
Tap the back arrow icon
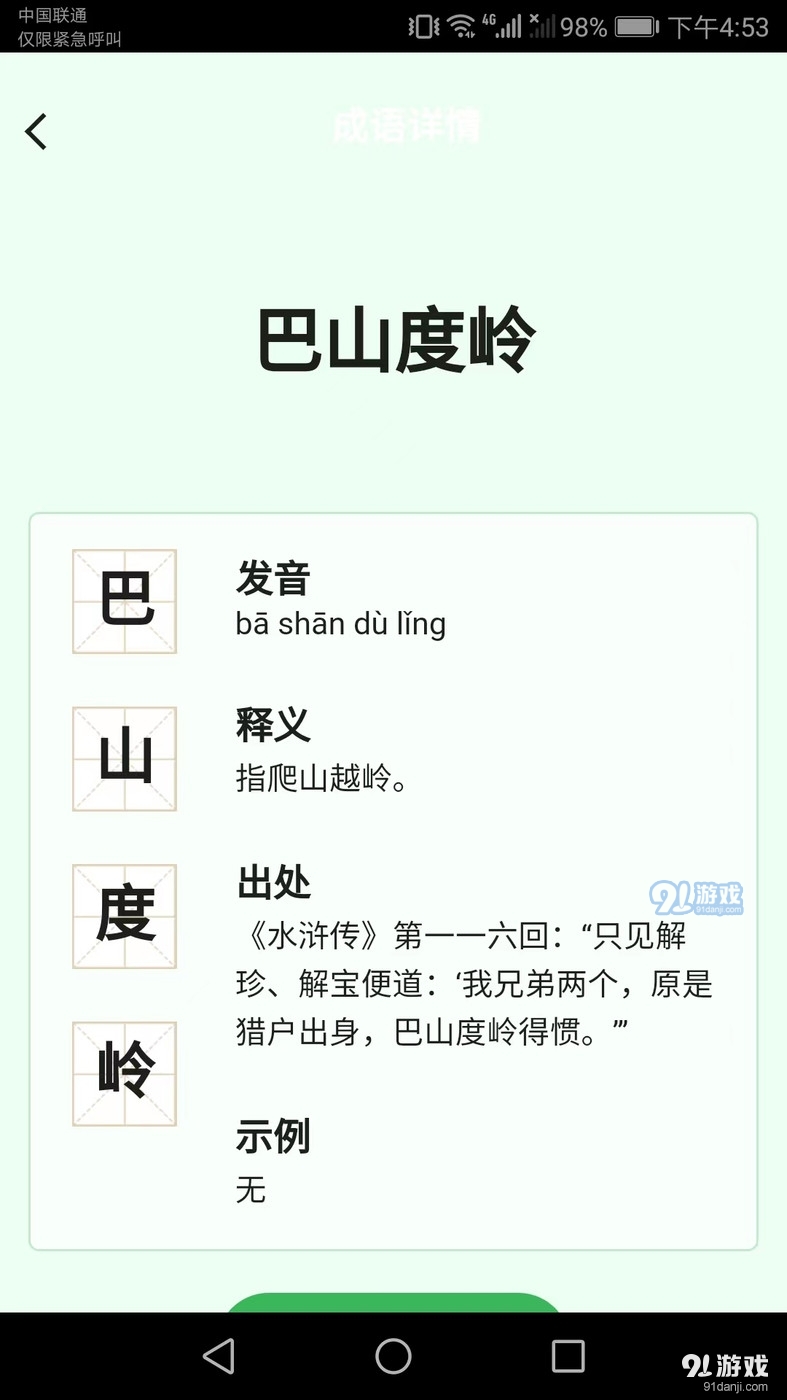pos(36,131)
